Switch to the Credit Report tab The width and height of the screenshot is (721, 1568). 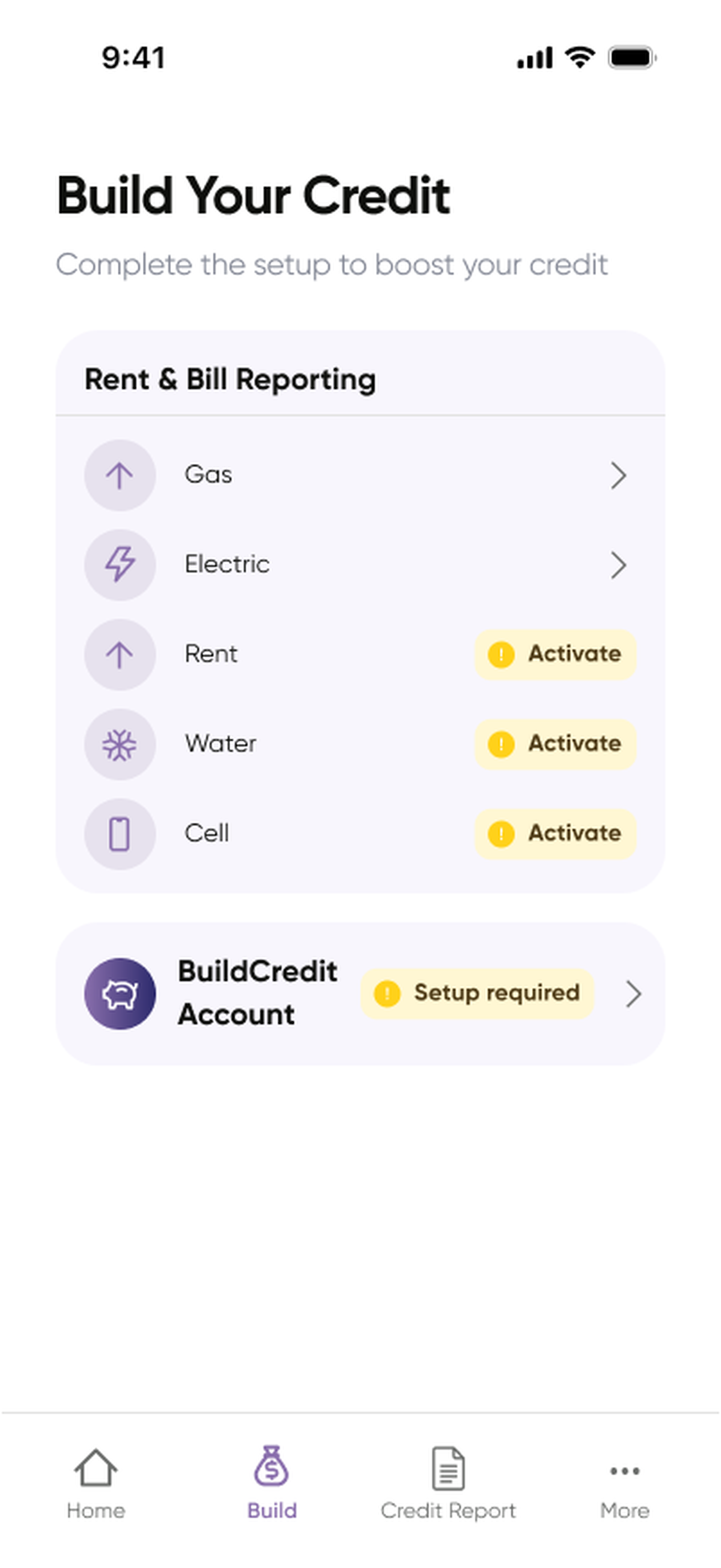[448, 1483]
